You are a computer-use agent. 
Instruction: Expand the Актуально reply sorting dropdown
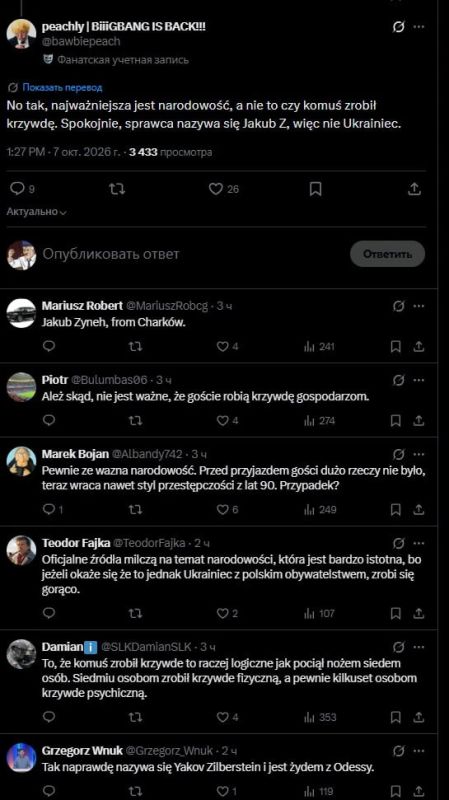[x=36, y=212]
